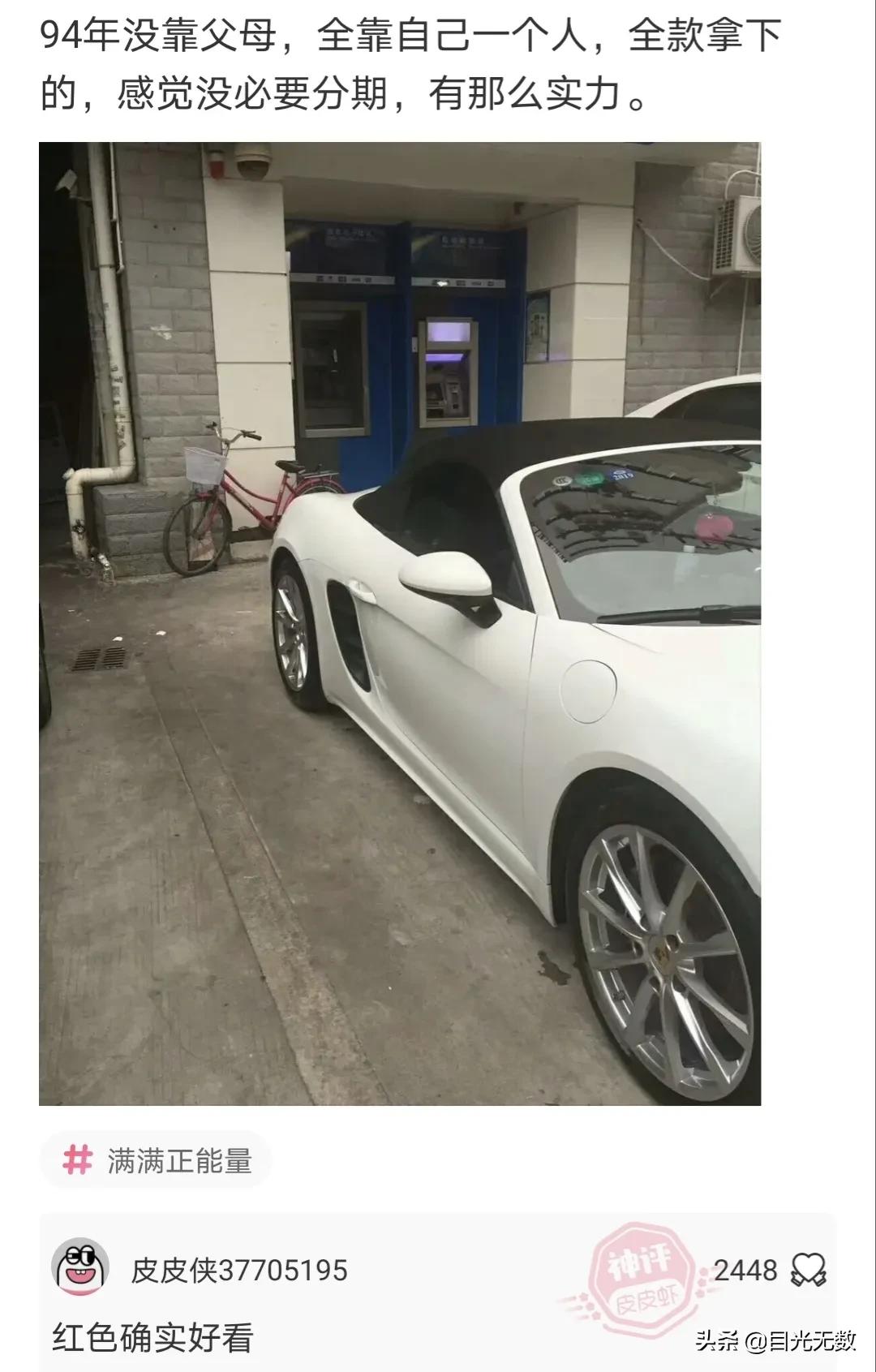The image size is (876, 1372).
Task: Open the 满满正能量 hashtag chip
Action: tap(156, 1161)
